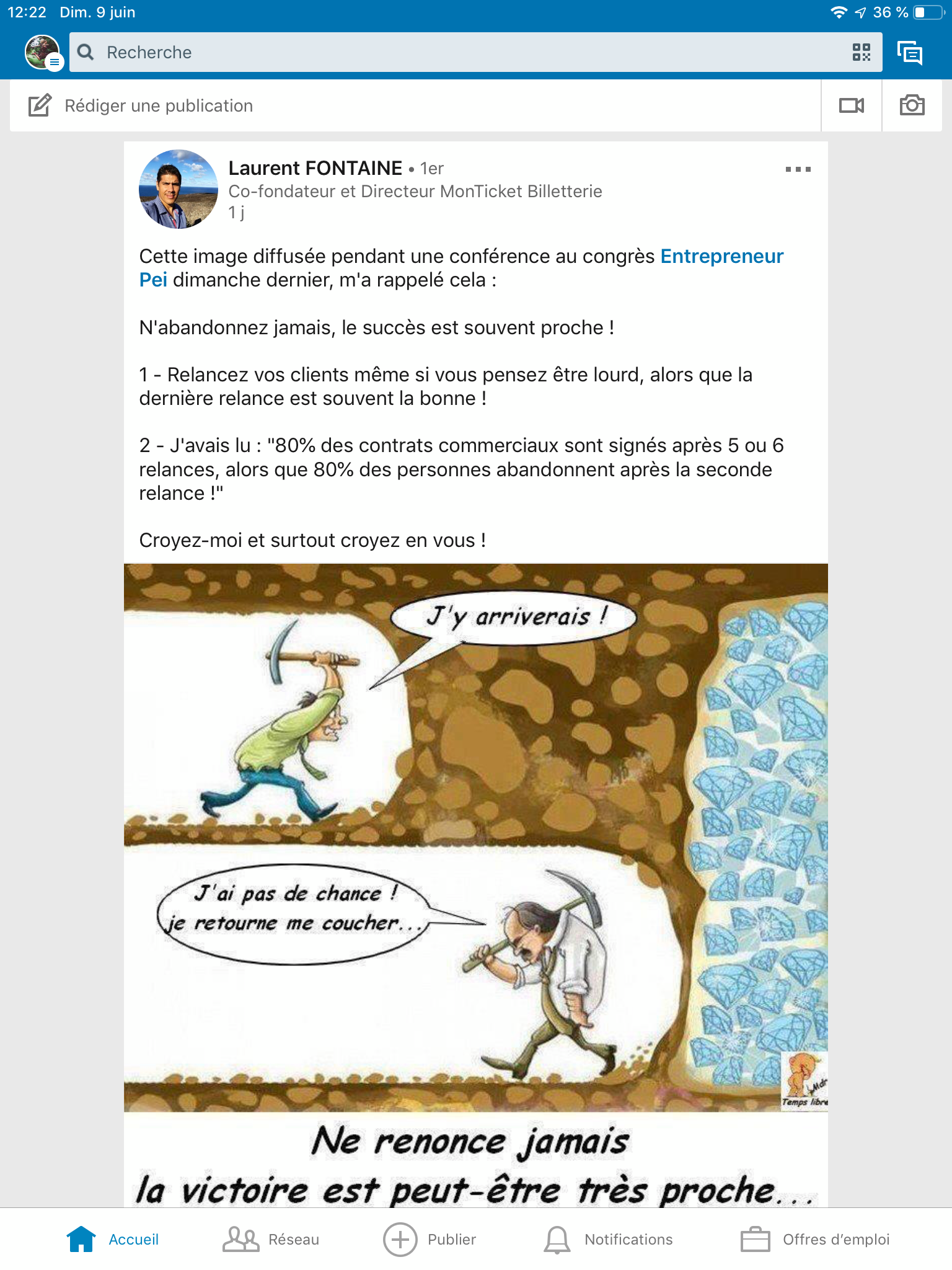Image resolution: width=952 pixels, height=1270 pixels.
Task: Open the messaging icon
Action: [910, 53]
